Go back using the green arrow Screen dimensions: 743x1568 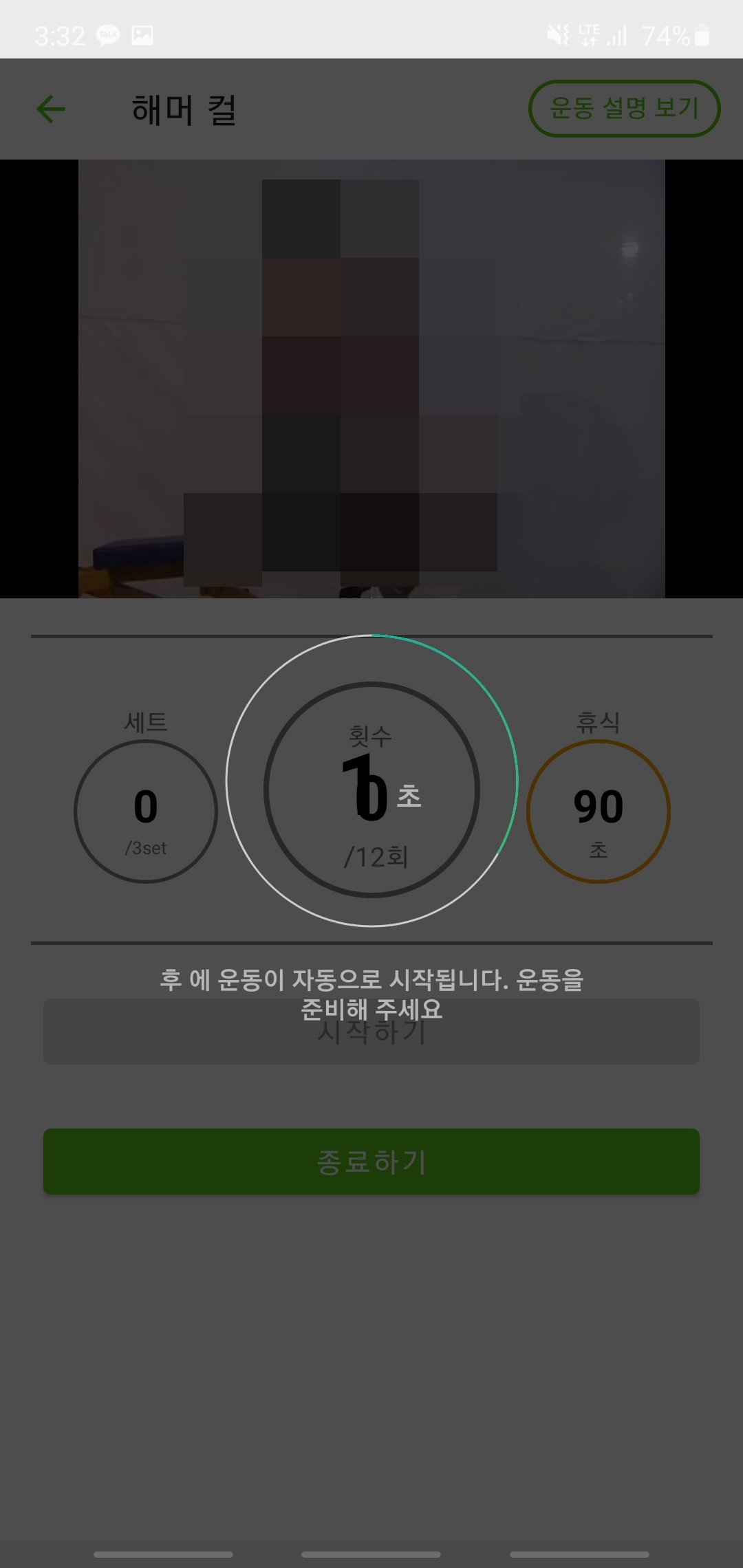pyautogui.click(x=51, y=109)
